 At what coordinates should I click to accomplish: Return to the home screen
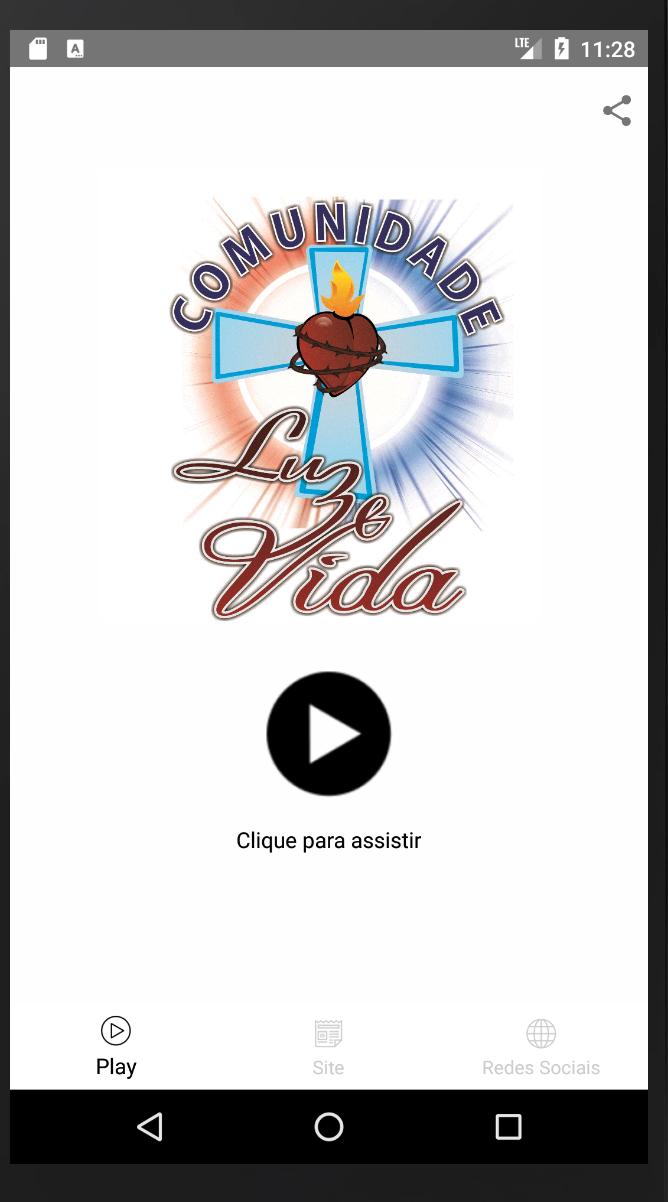click(x=329, y=1127)
